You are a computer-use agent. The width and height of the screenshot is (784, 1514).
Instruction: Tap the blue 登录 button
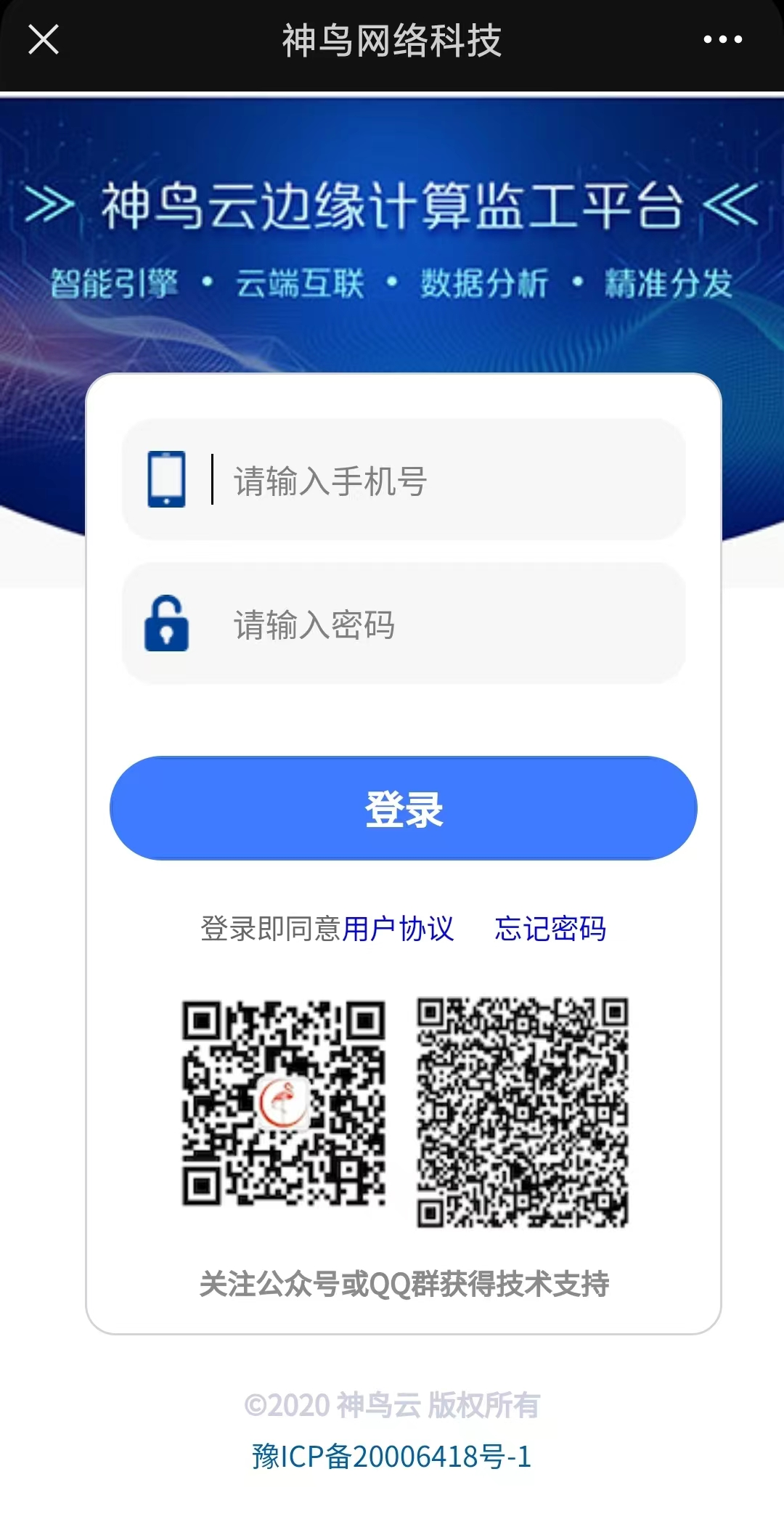[x=404, y=808]
